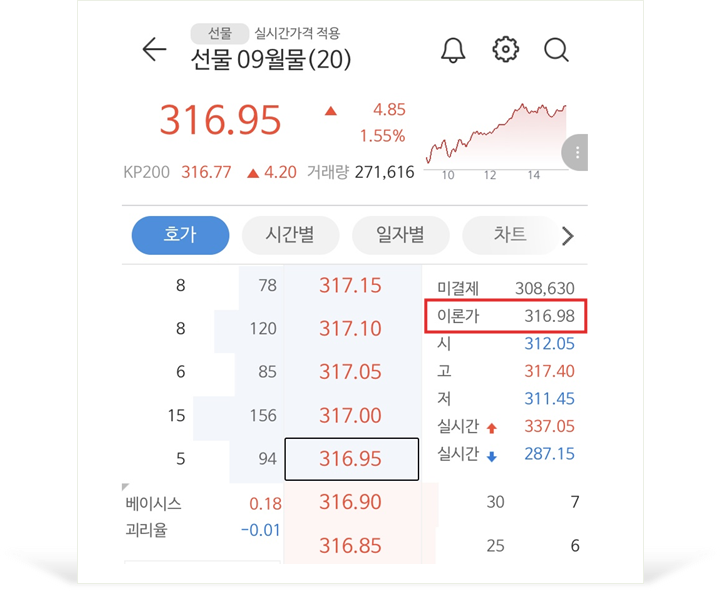Select the 호가 tab

[180, 235]
